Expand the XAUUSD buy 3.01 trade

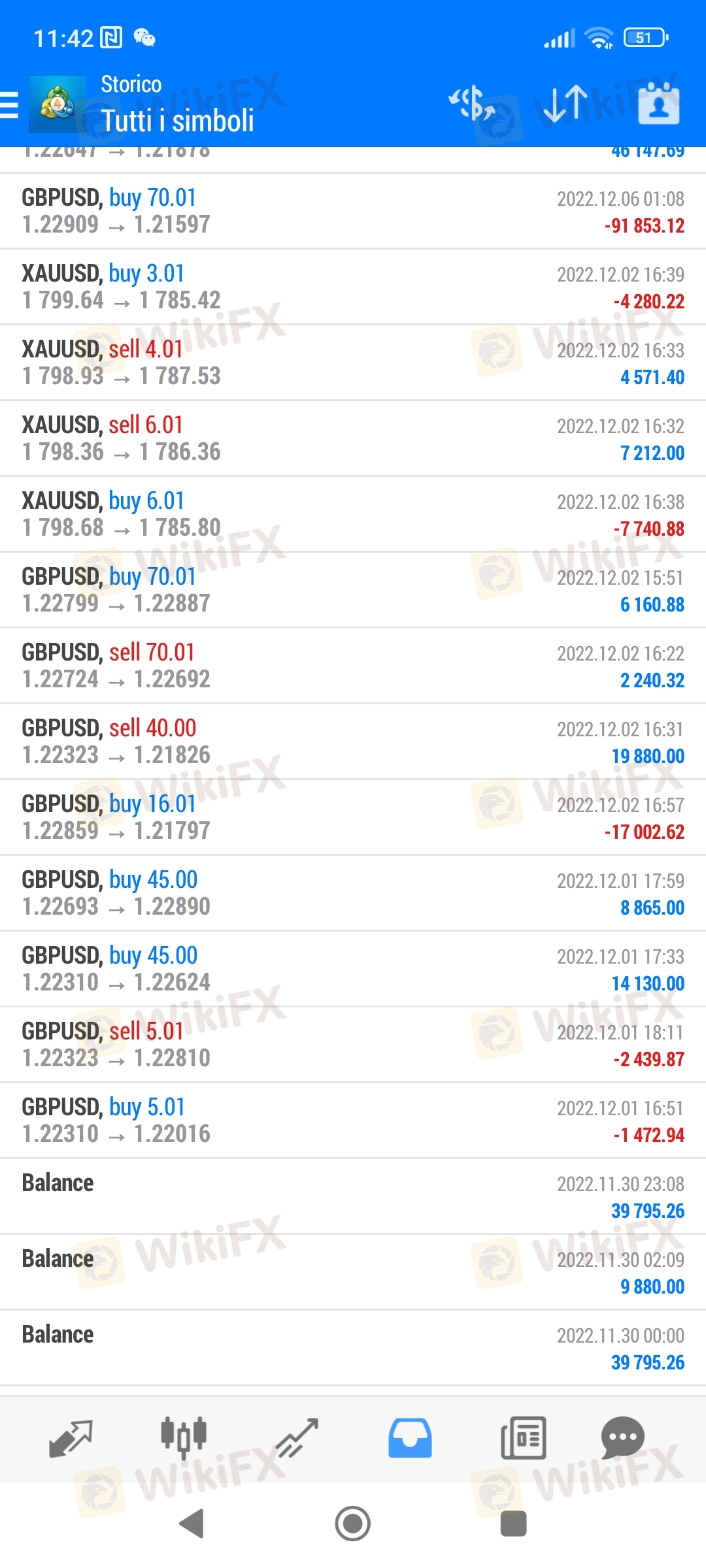tap(353, 287)
